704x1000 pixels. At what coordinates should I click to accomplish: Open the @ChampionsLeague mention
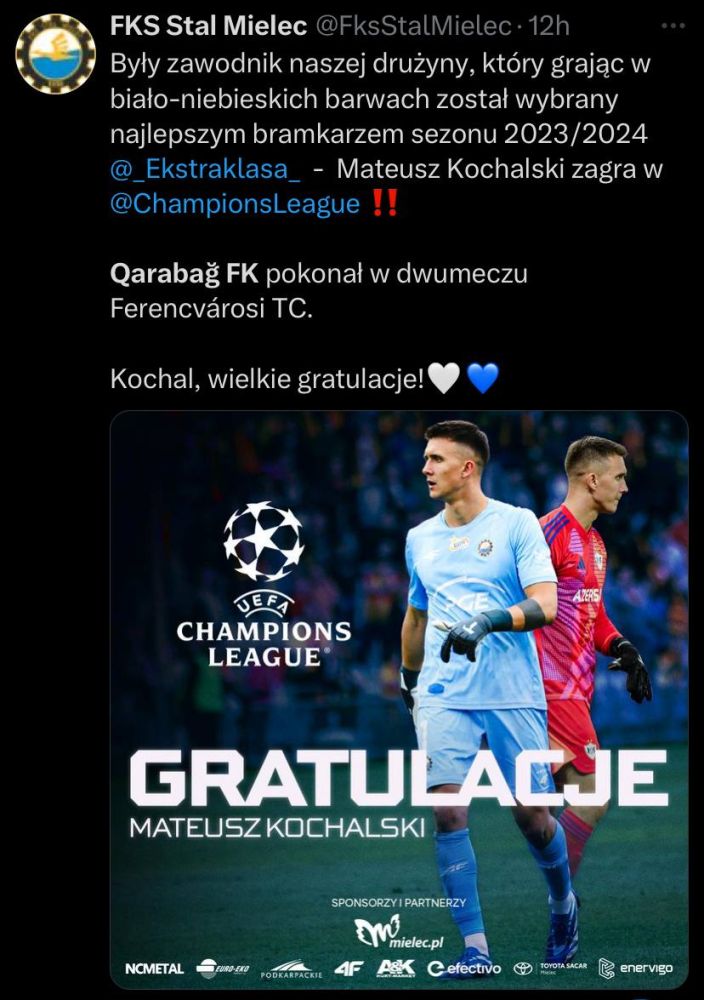coord(235,204)
